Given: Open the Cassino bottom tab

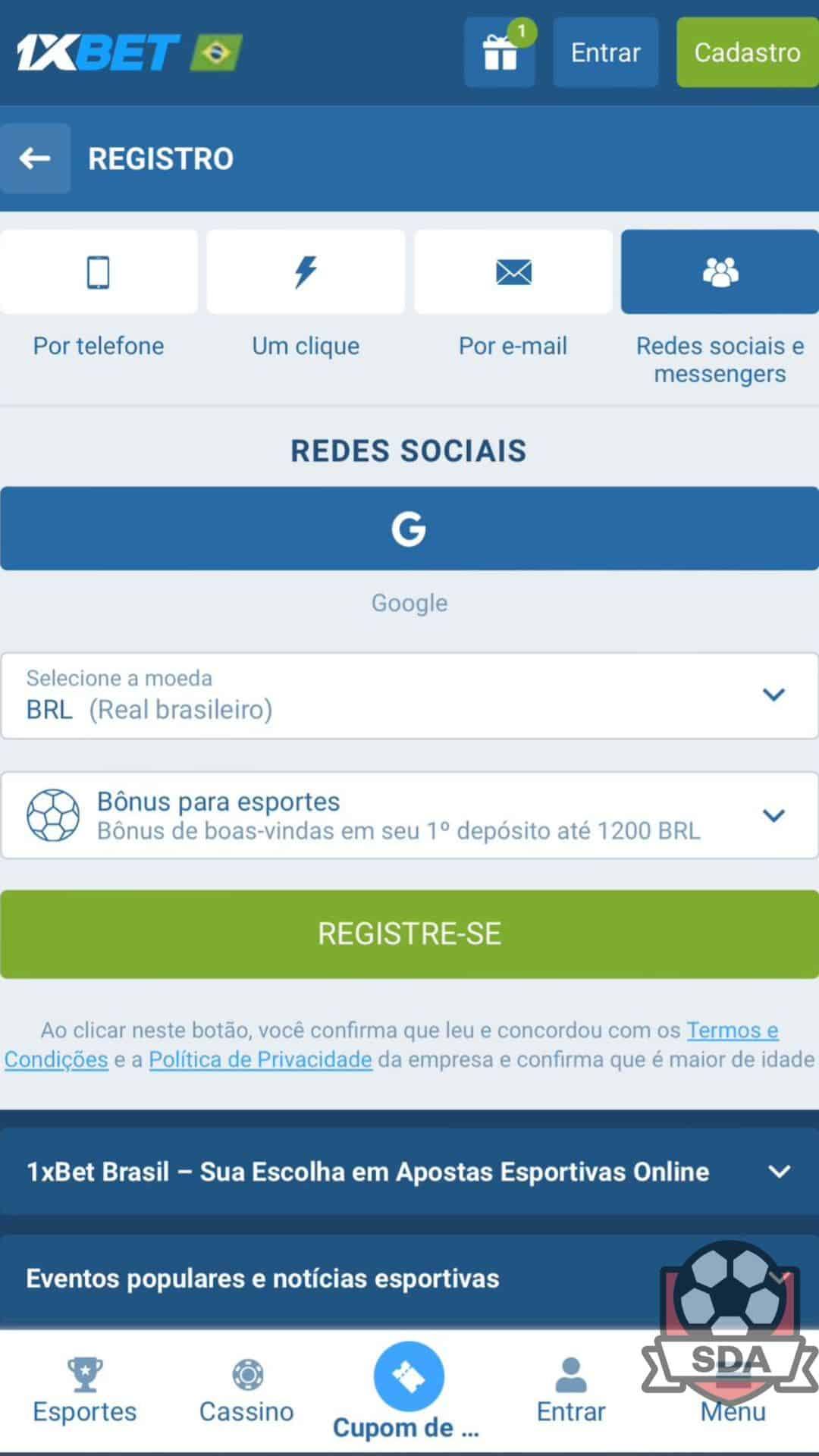Looking at the screenshot, I should 246,1391.
